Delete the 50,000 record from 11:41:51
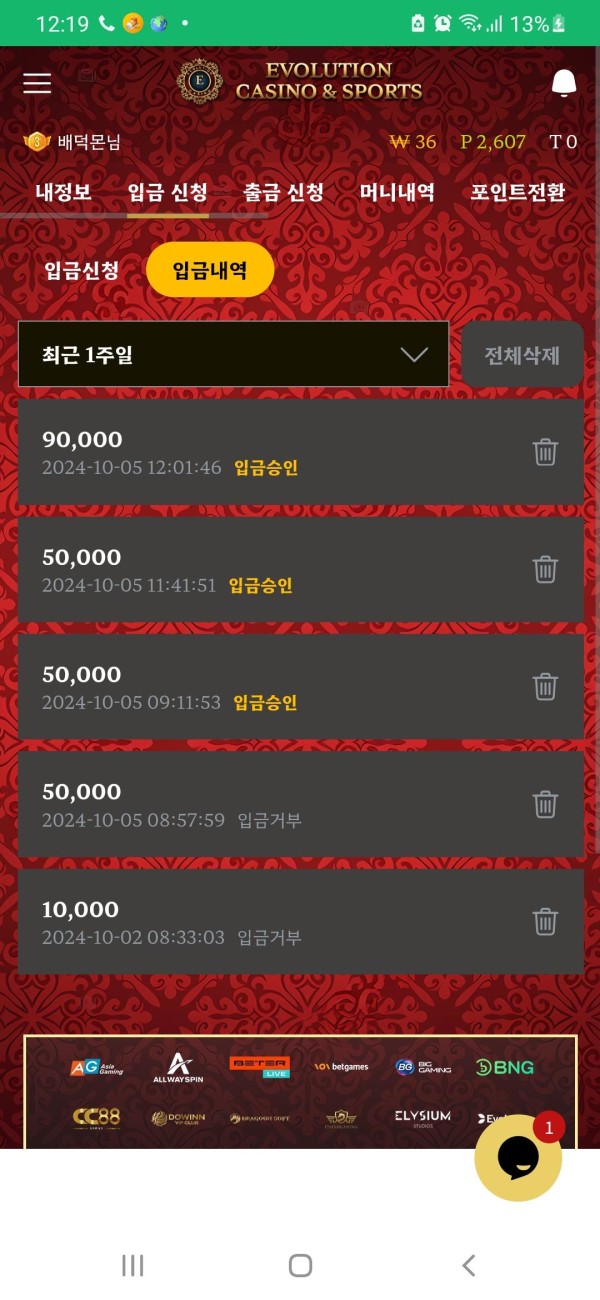 [x=545, y=569]
